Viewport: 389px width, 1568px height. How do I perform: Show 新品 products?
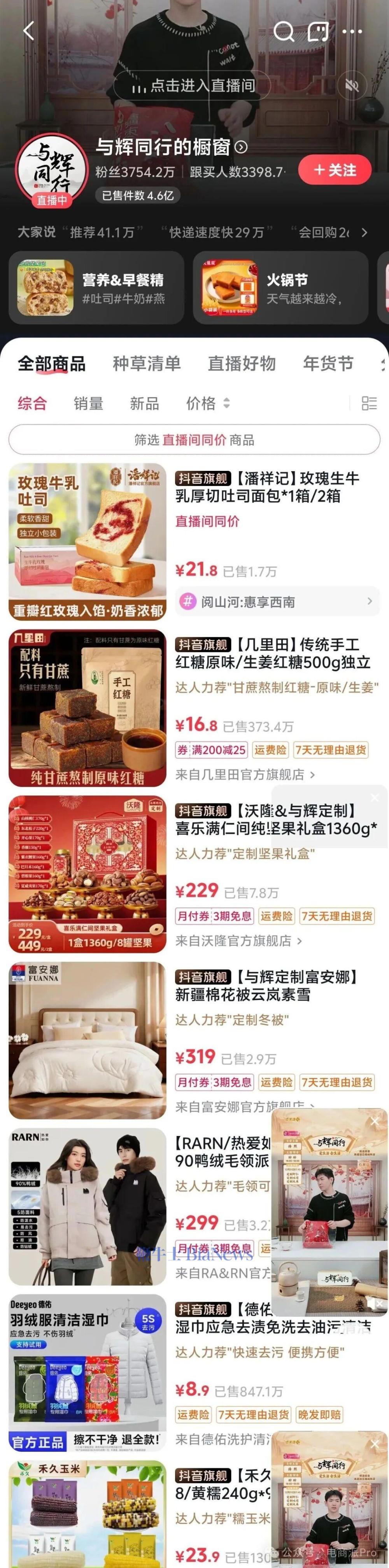pyautogui.click(x=144, y=403)
